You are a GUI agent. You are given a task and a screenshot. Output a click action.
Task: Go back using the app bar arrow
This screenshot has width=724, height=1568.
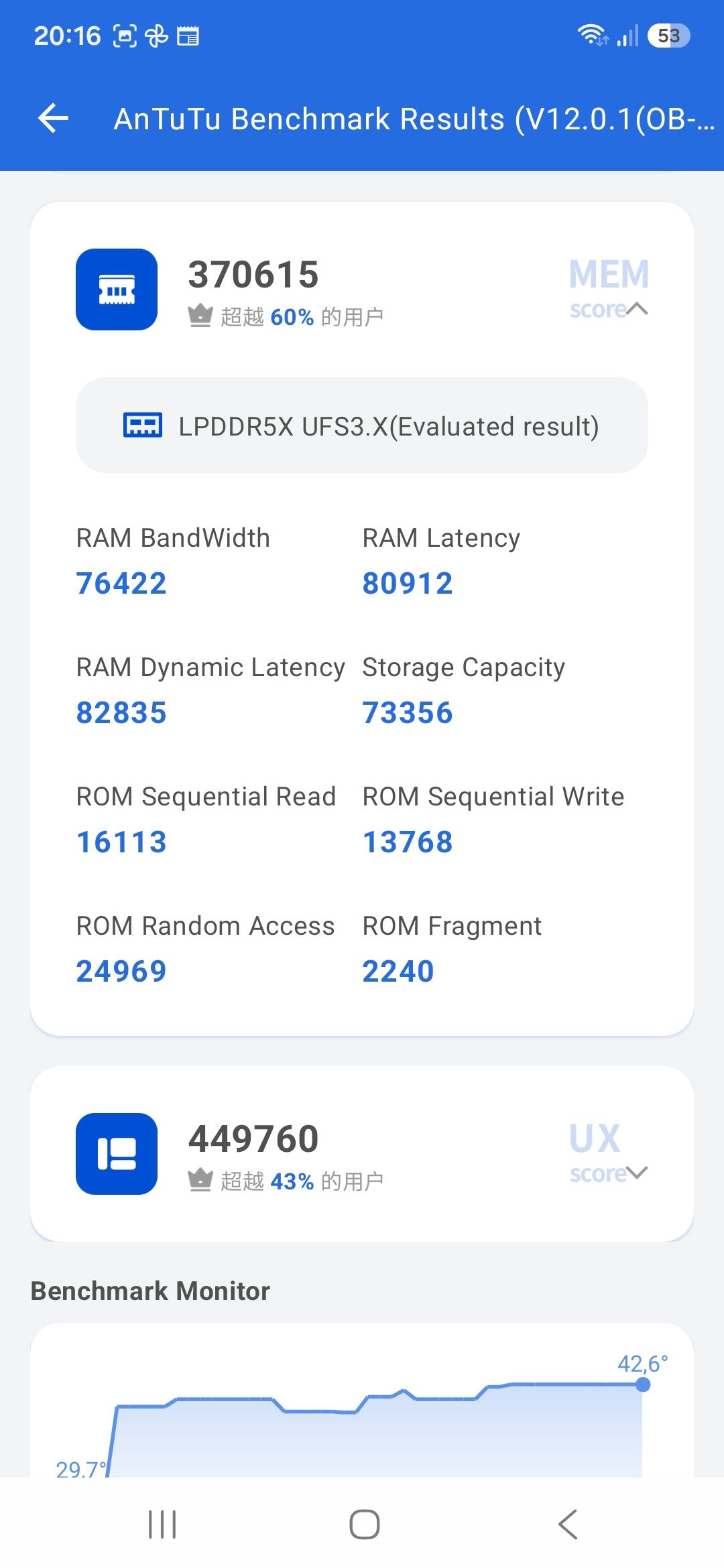(x=53, y=119)
